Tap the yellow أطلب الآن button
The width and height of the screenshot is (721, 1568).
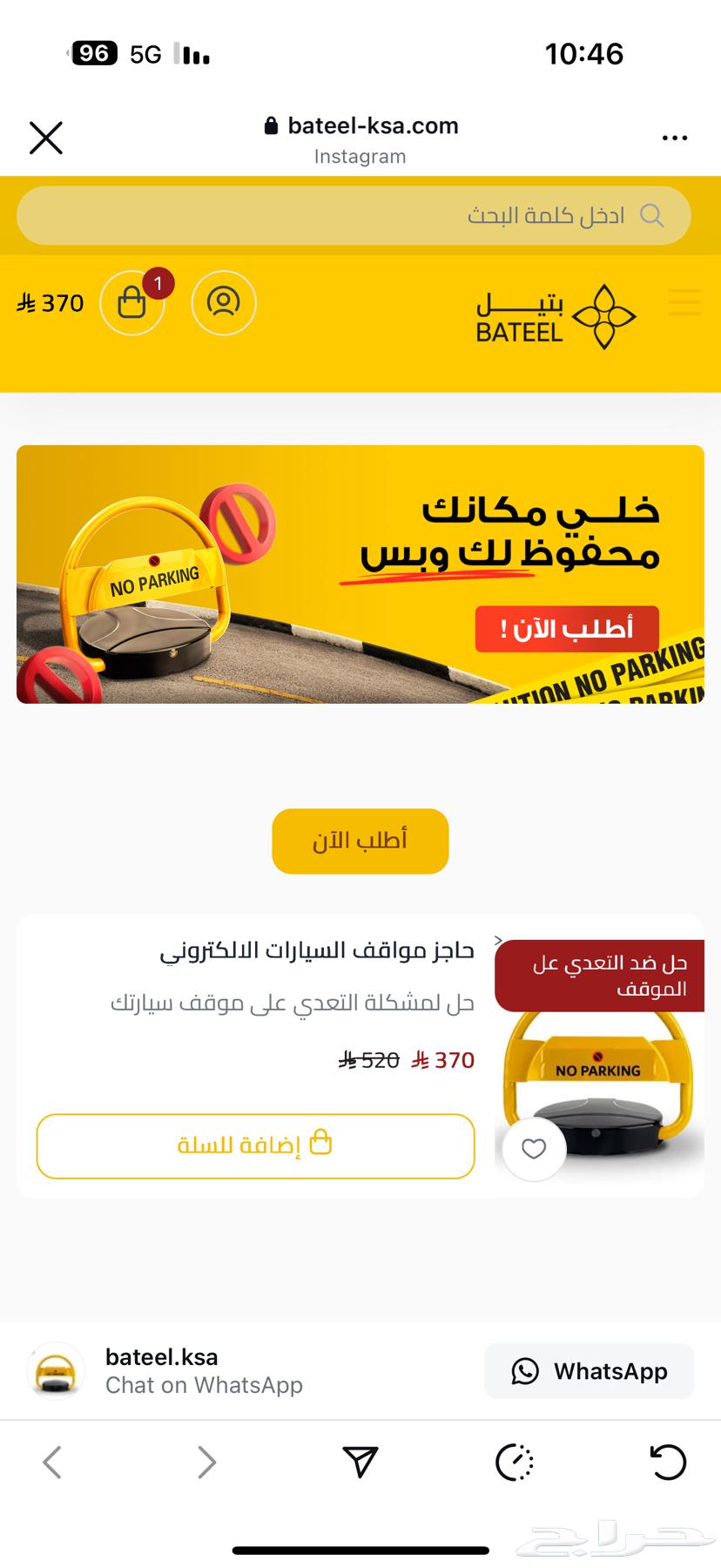pos(360,841)
